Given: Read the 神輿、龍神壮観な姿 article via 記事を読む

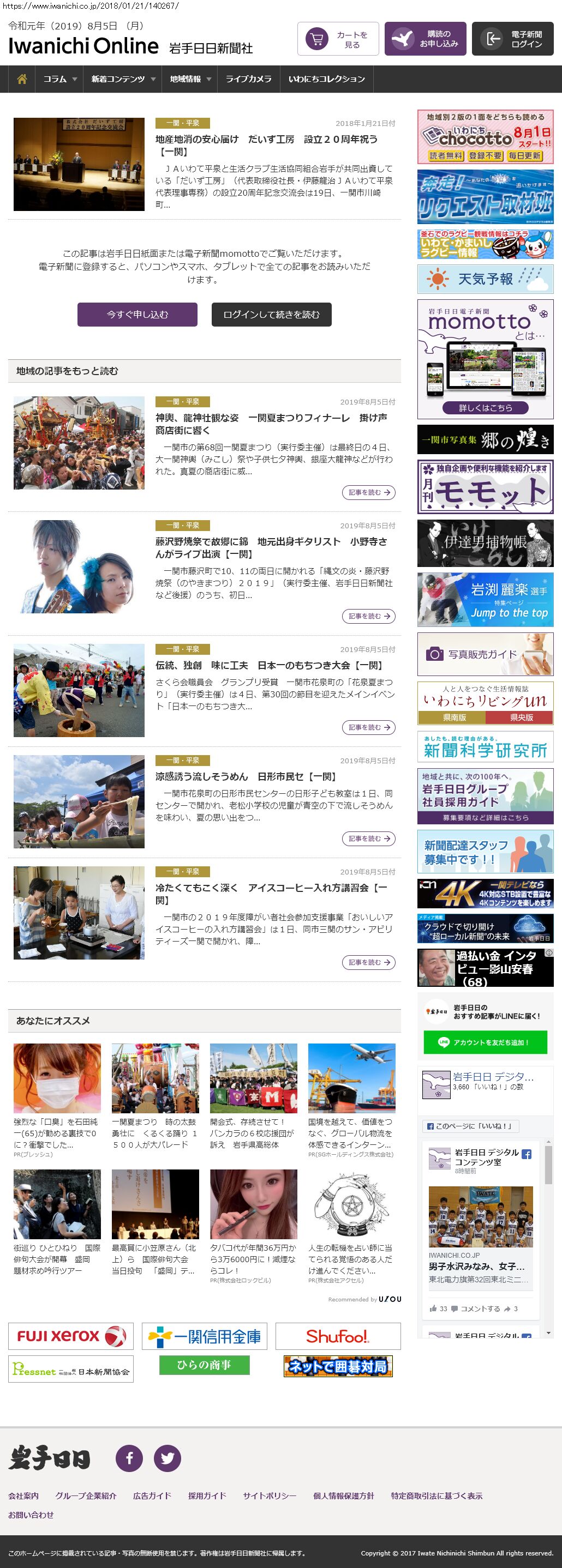Looking at the screenshot, I should coord(368,492).
